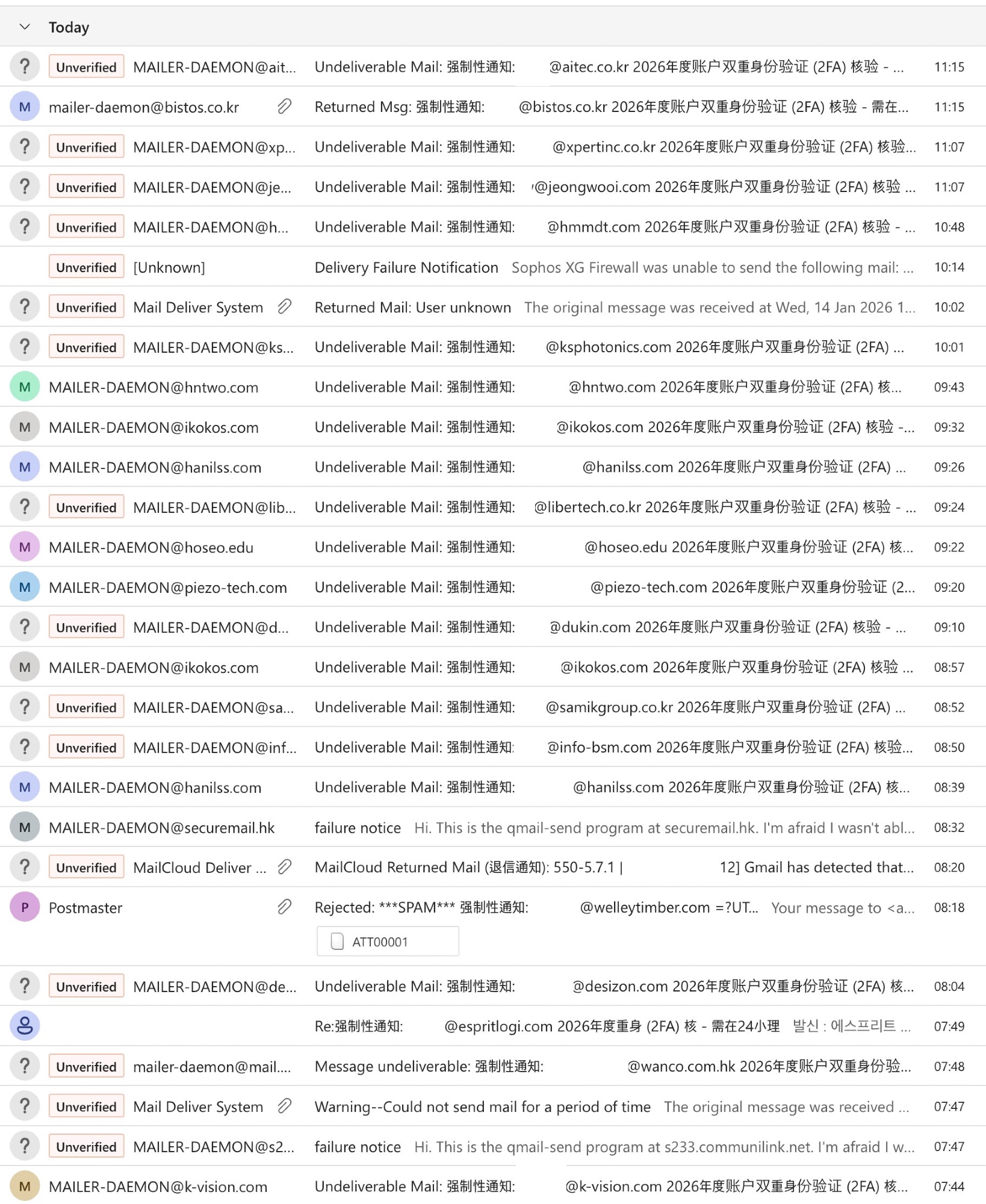This screenshot has width=986, height=1204.
Task: Collapse the Today group chevron
Action: click(x=25, y=27)
